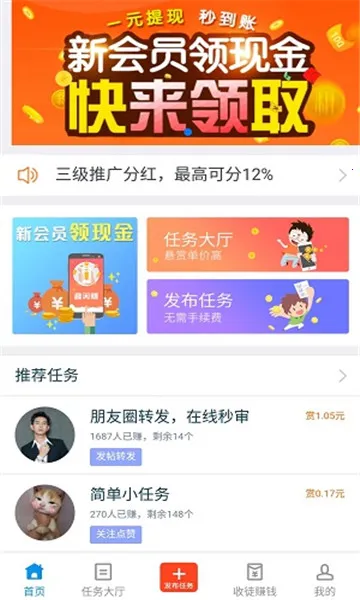
Task: Switch to the 任务大厅 bottom tab
Action: click(x=103, y=579)
